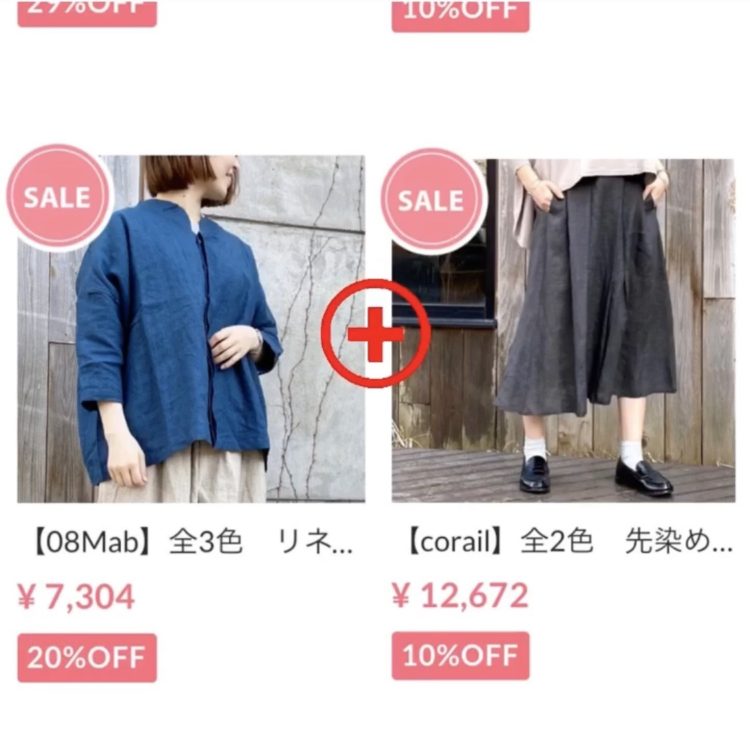Open the corail dark skirt product card
The height and width of the screenshot is (750, 750).
click(565, 330)
